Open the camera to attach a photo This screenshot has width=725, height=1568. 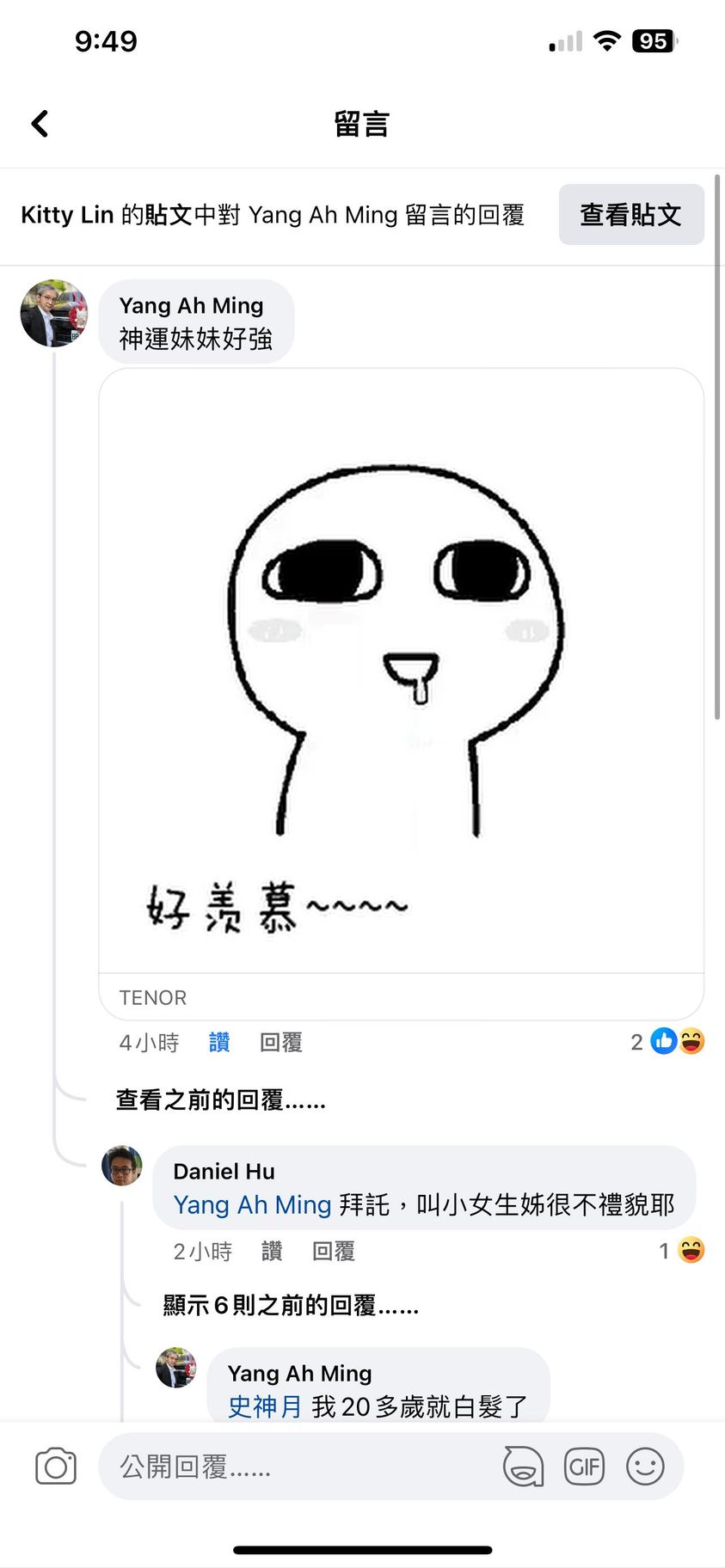[56, 1467]
